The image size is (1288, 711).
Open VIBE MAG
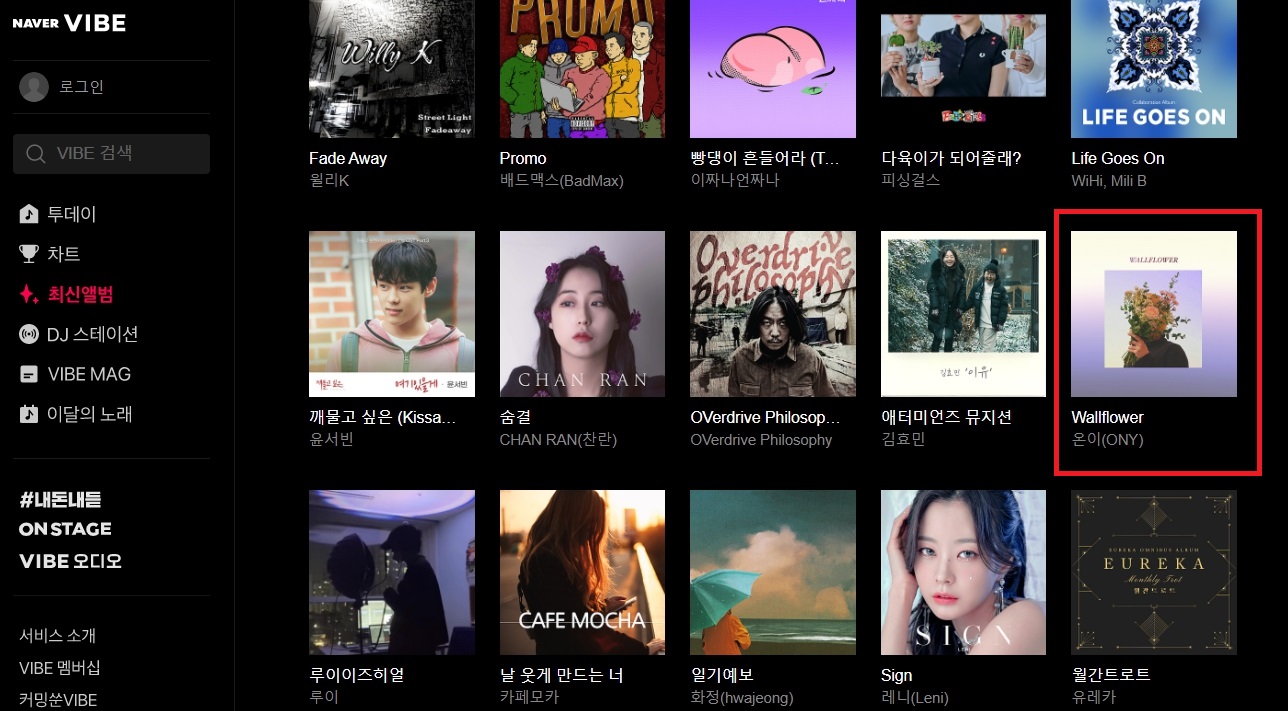coord(88,374)
